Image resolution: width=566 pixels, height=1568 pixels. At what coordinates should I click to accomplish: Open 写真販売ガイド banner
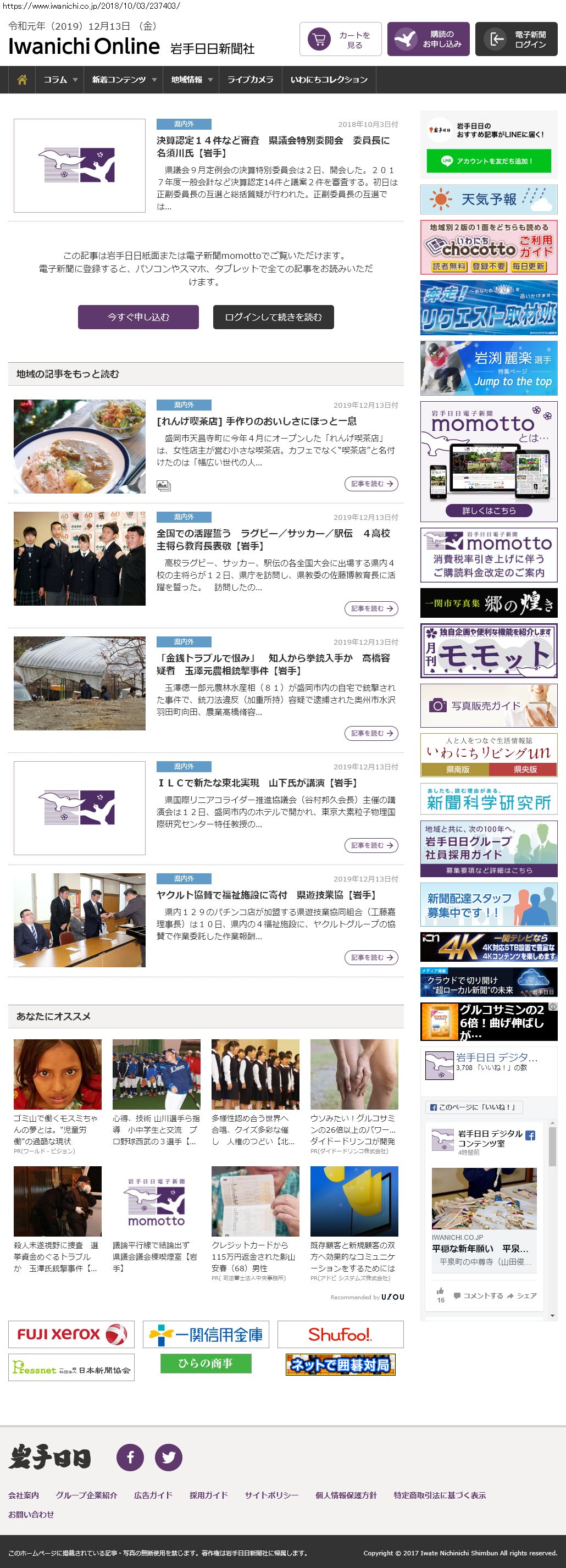pyautogui.click(x=489, y=706)
